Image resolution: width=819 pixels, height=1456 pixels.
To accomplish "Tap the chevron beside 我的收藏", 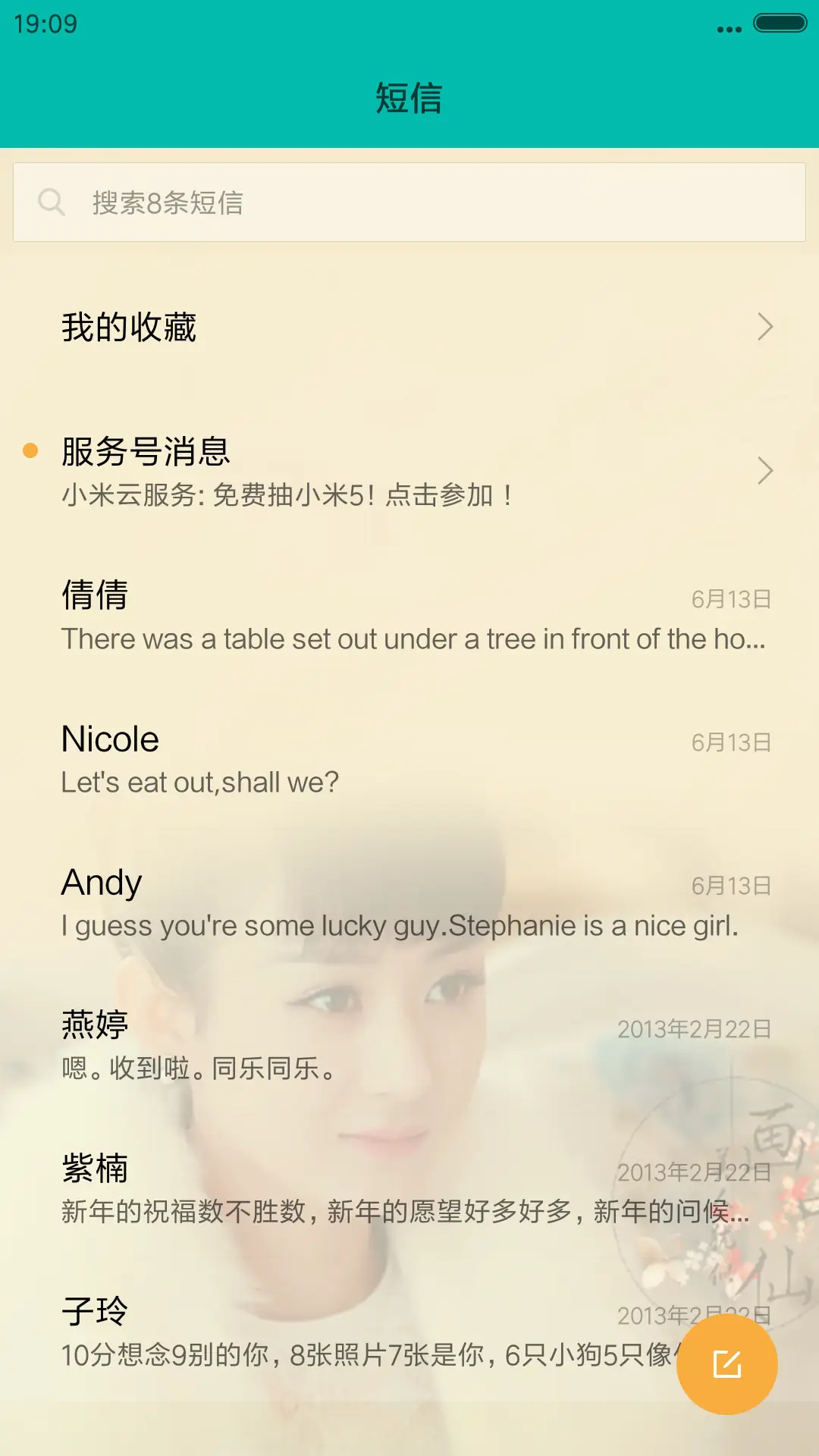I will (x=764, y=327).
